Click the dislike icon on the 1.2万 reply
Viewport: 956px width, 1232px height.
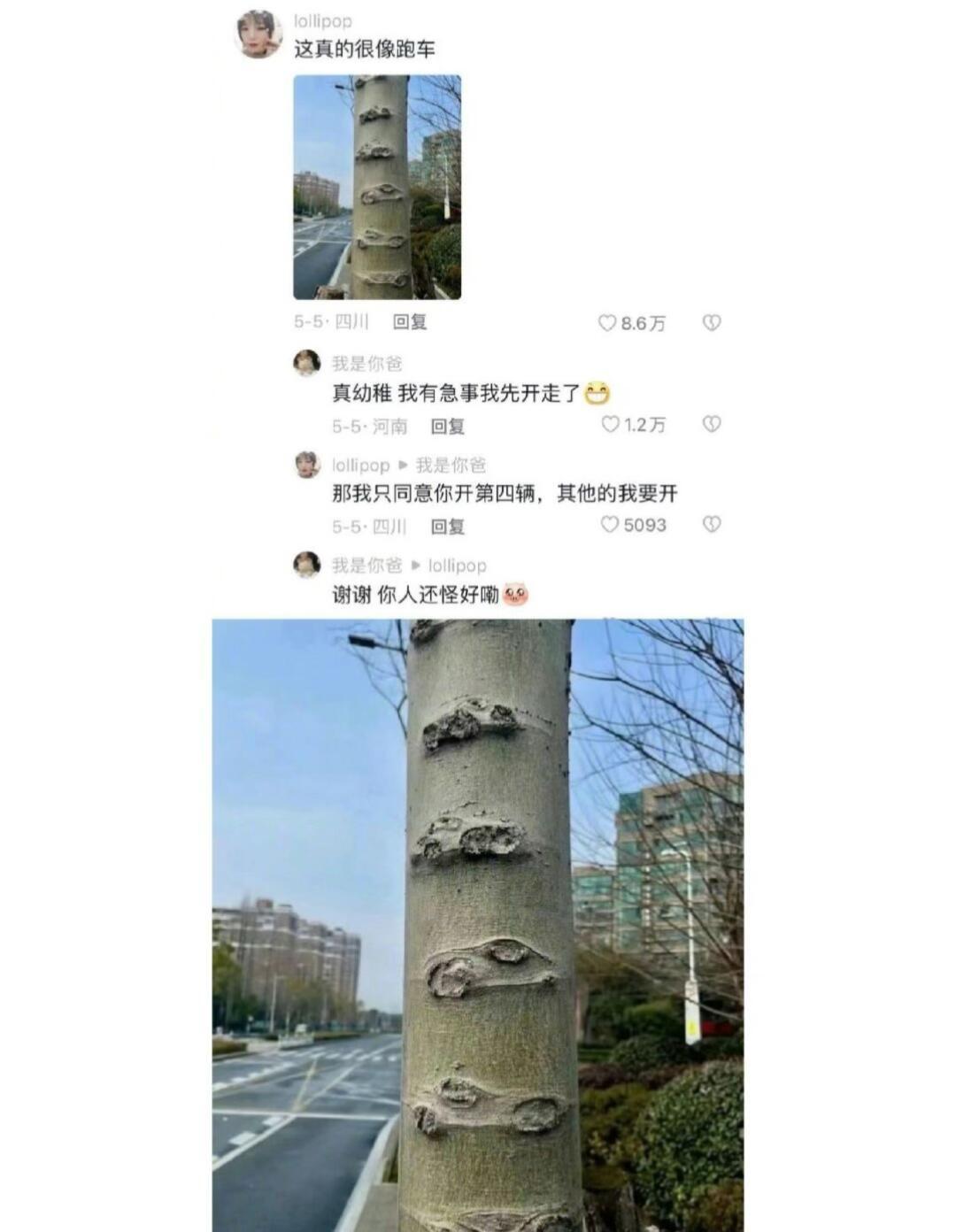(x=711, y=426)
